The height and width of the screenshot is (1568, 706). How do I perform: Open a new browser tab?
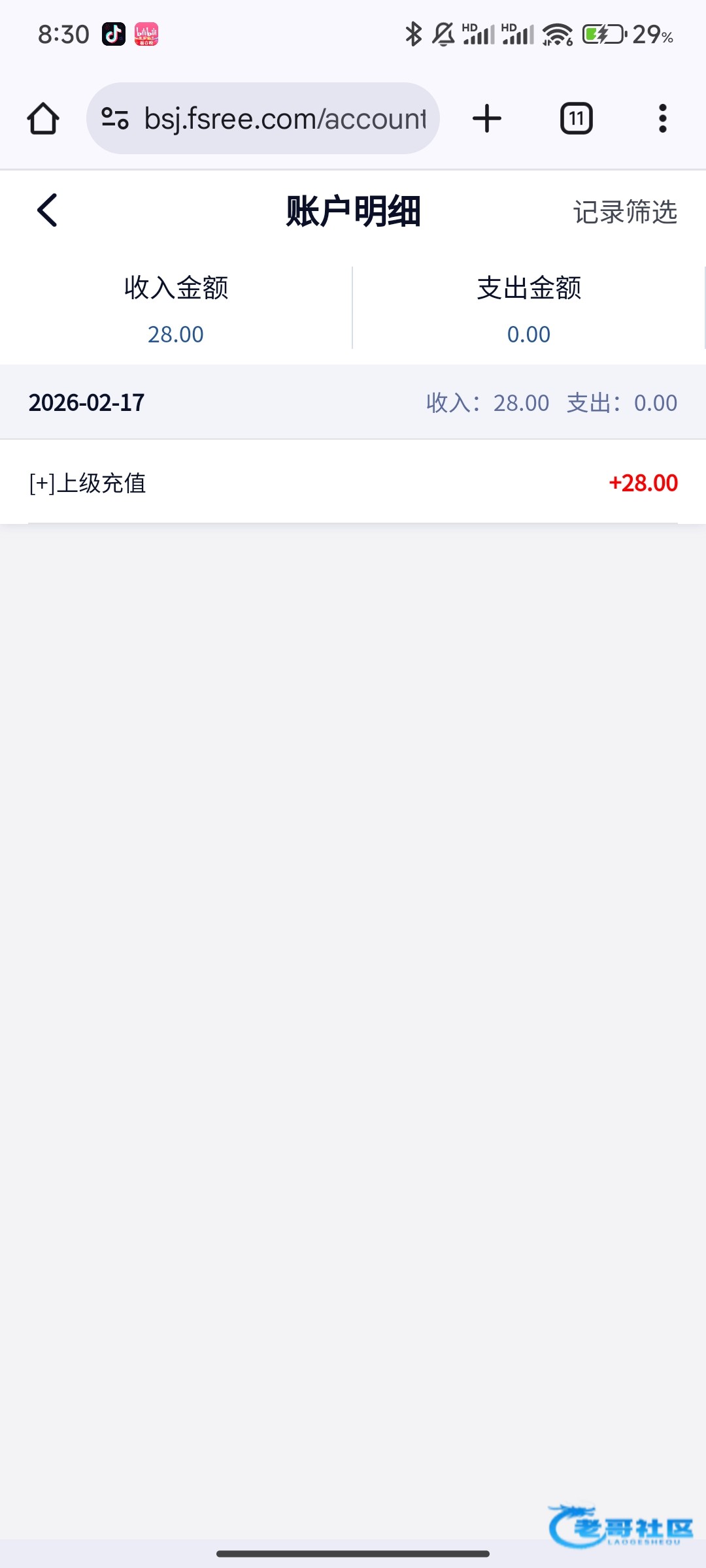pyautogui.click(x=486, y=119)
